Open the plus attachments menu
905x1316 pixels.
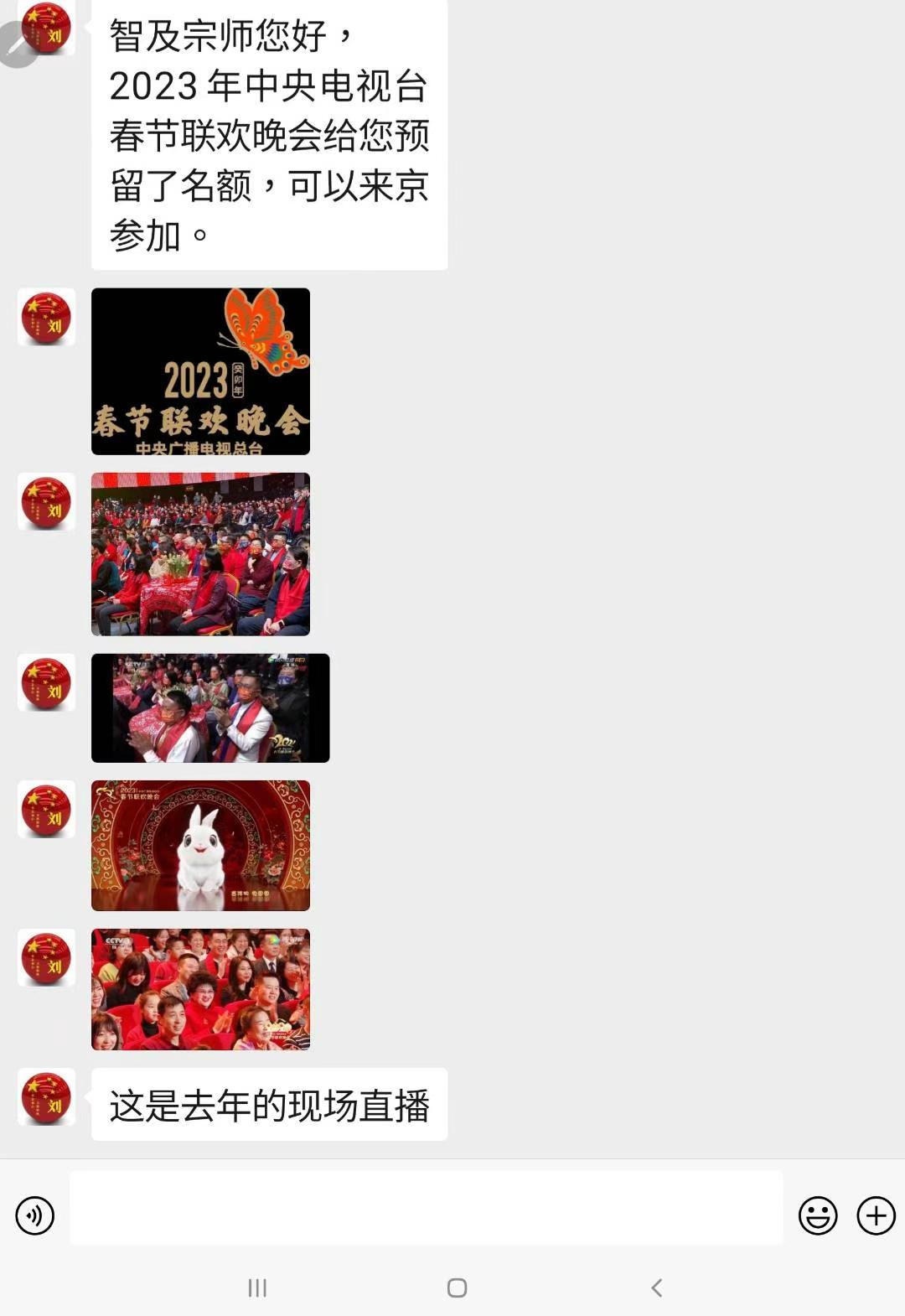coord(876,1215)
